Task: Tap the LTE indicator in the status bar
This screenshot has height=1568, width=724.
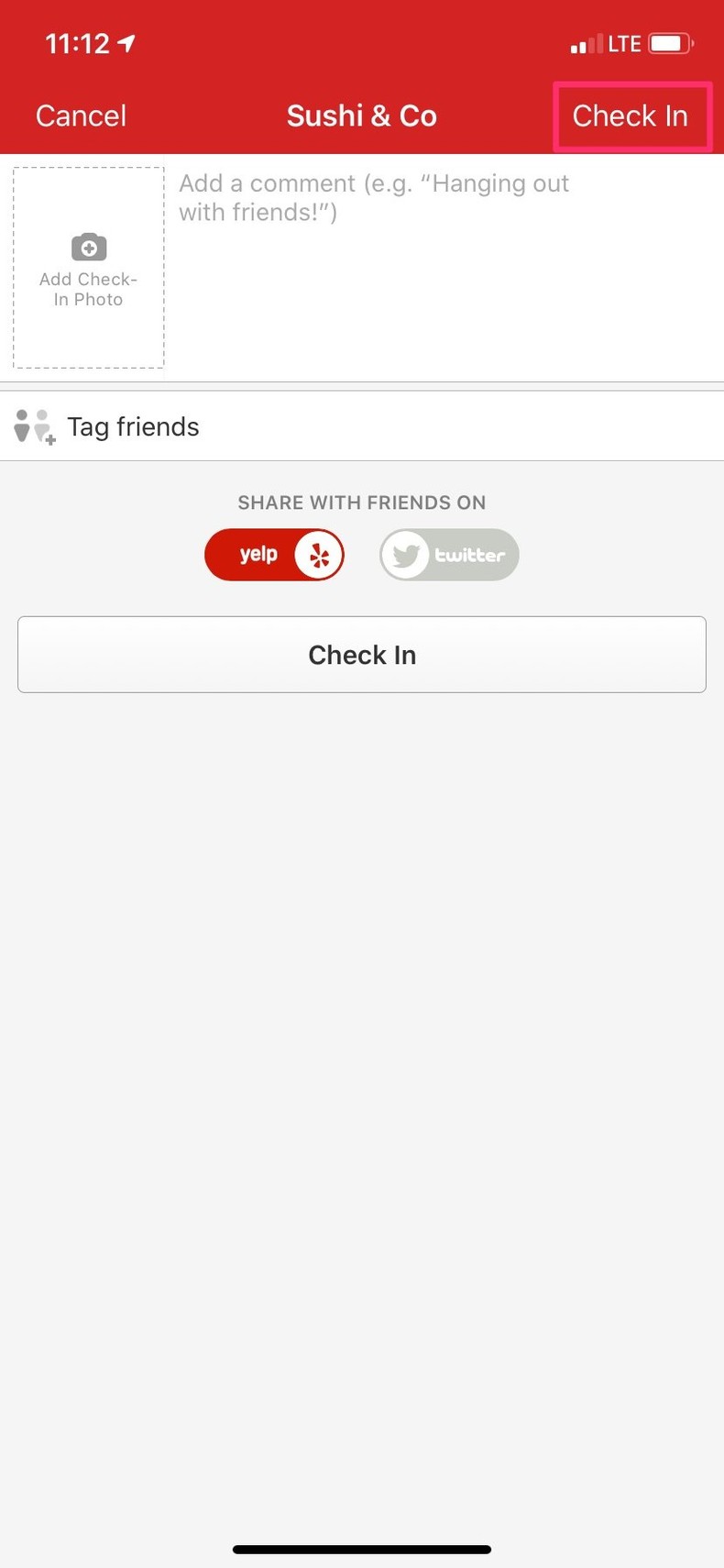Action: [623, 41]
